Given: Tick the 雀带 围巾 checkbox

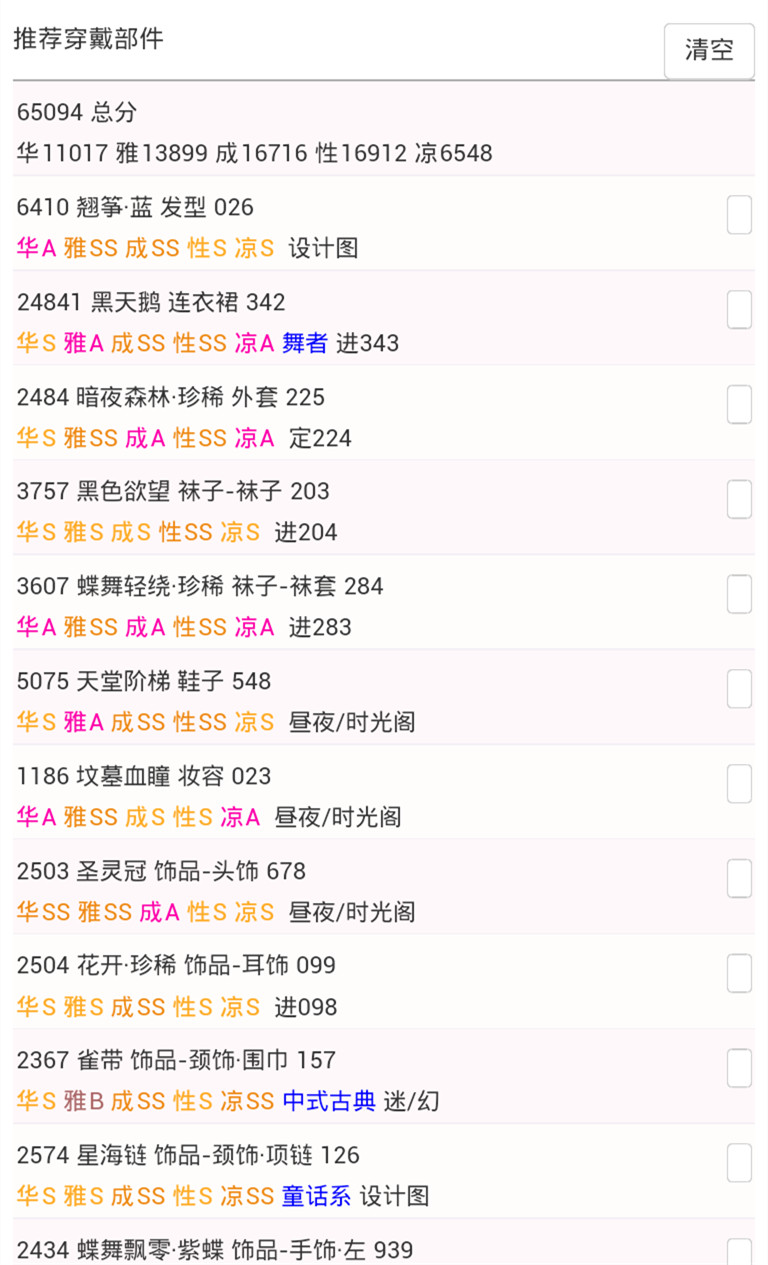Looking at the screenshot, I should [x=739, y=1068].
